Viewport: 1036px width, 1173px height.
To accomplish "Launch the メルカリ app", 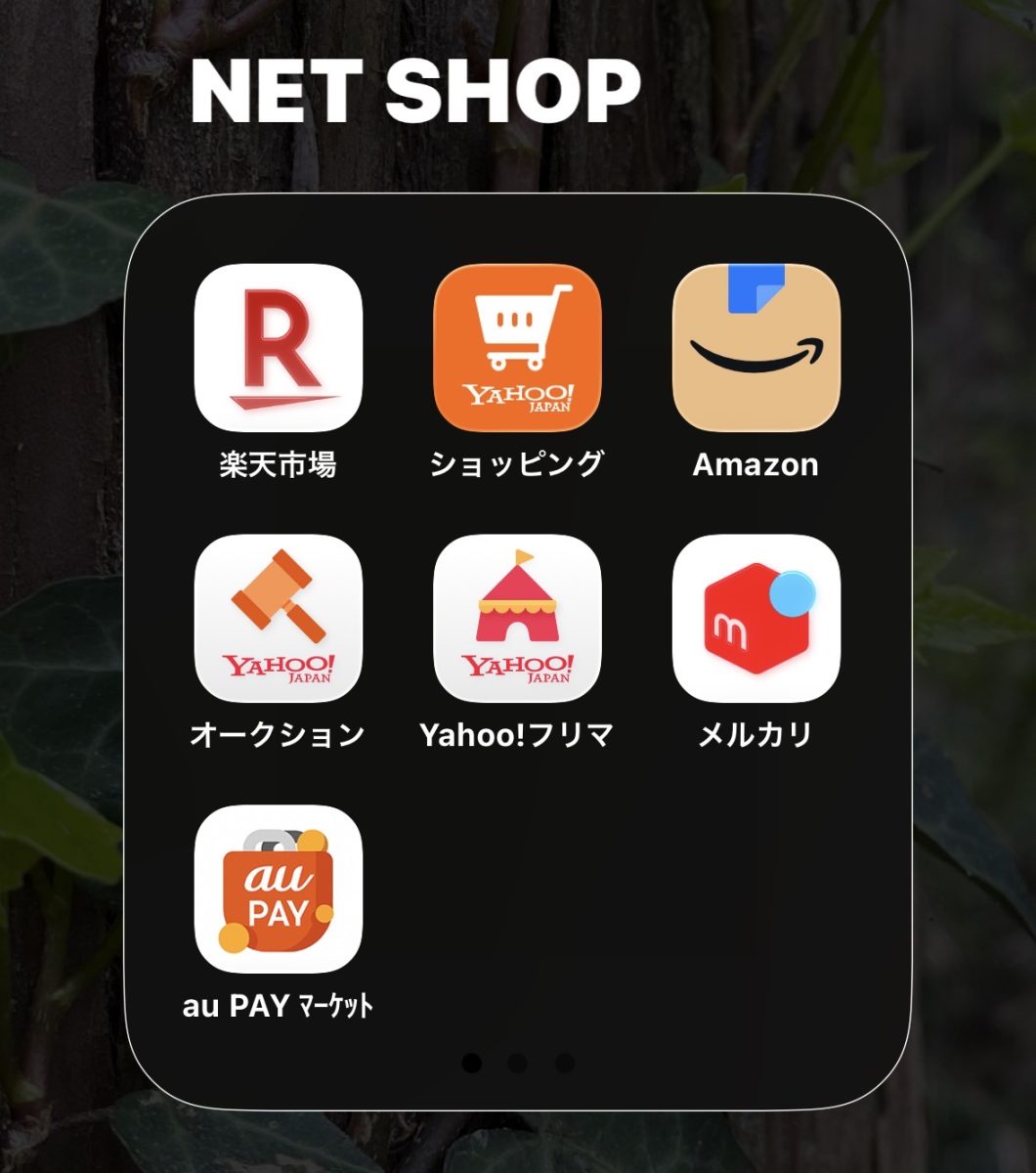I will 755,618.
